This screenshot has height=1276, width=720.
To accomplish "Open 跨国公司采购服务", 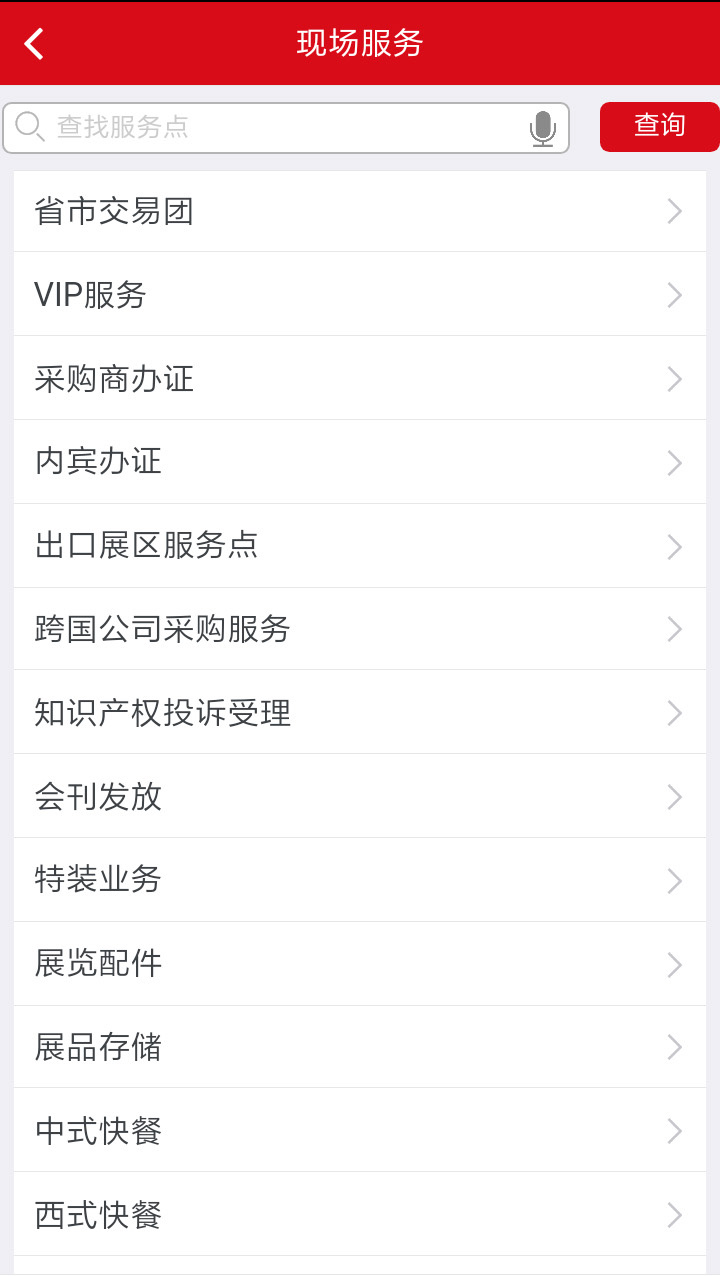I will 360,629.
